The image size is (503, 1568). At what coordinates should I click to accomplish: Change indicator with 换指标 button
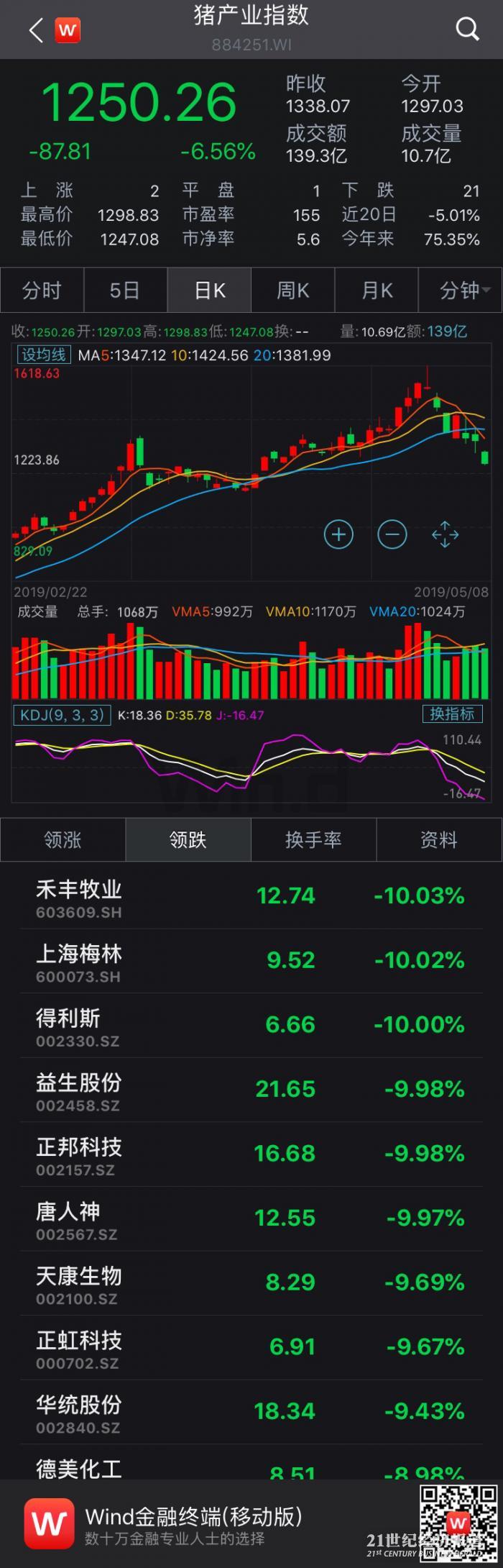tap(452, 714)
